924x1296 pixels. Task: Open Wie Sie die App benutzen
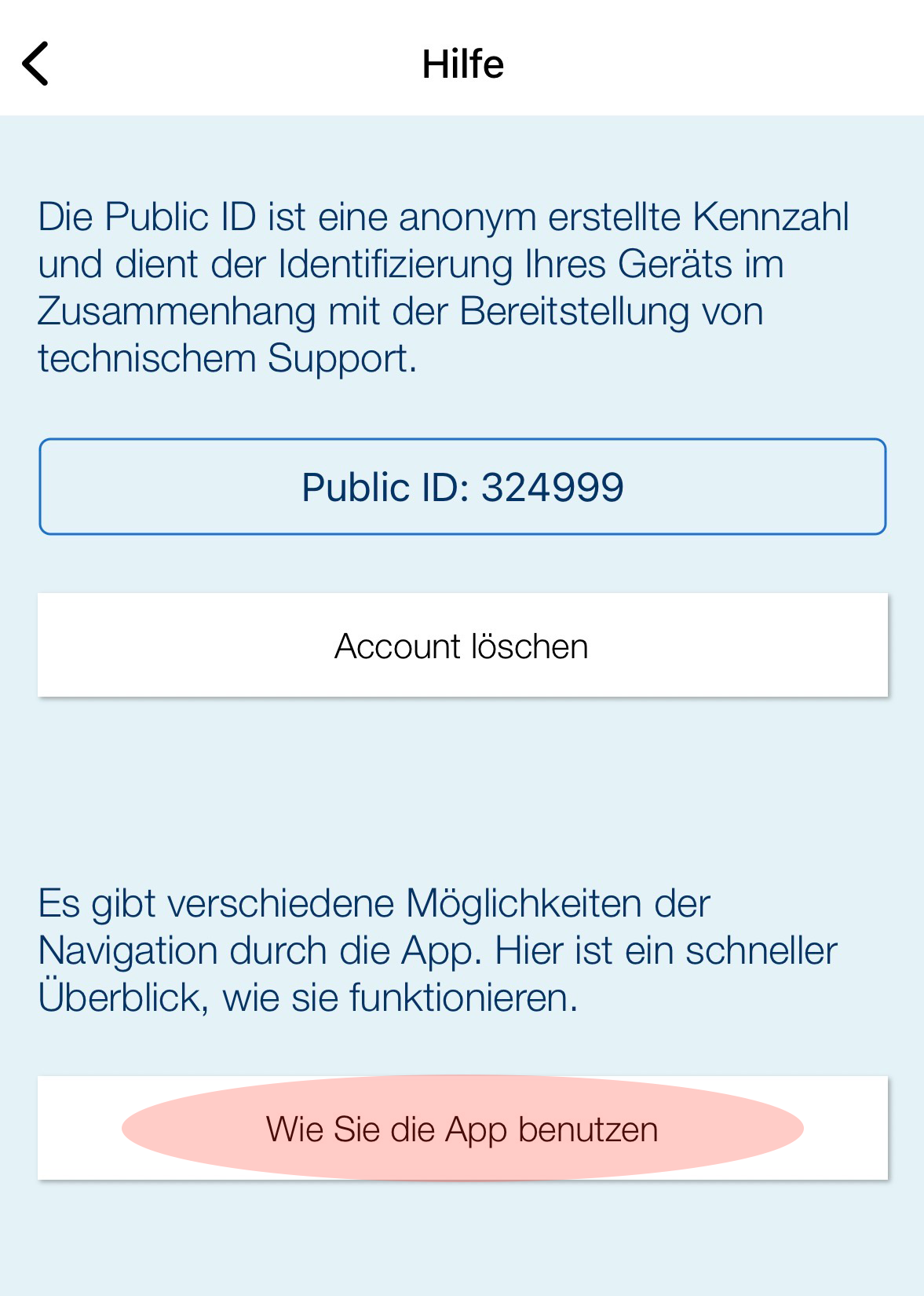coord(462,1129)
